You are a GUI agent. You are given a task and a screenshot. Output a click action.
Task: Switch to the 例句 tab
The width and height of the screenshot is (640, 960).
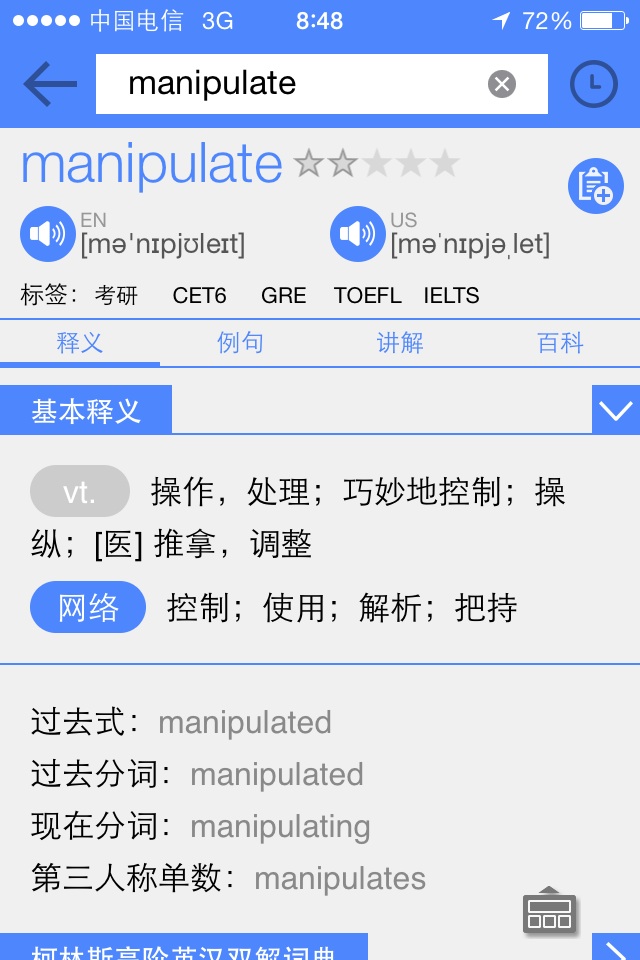click(x=240, y=343)
